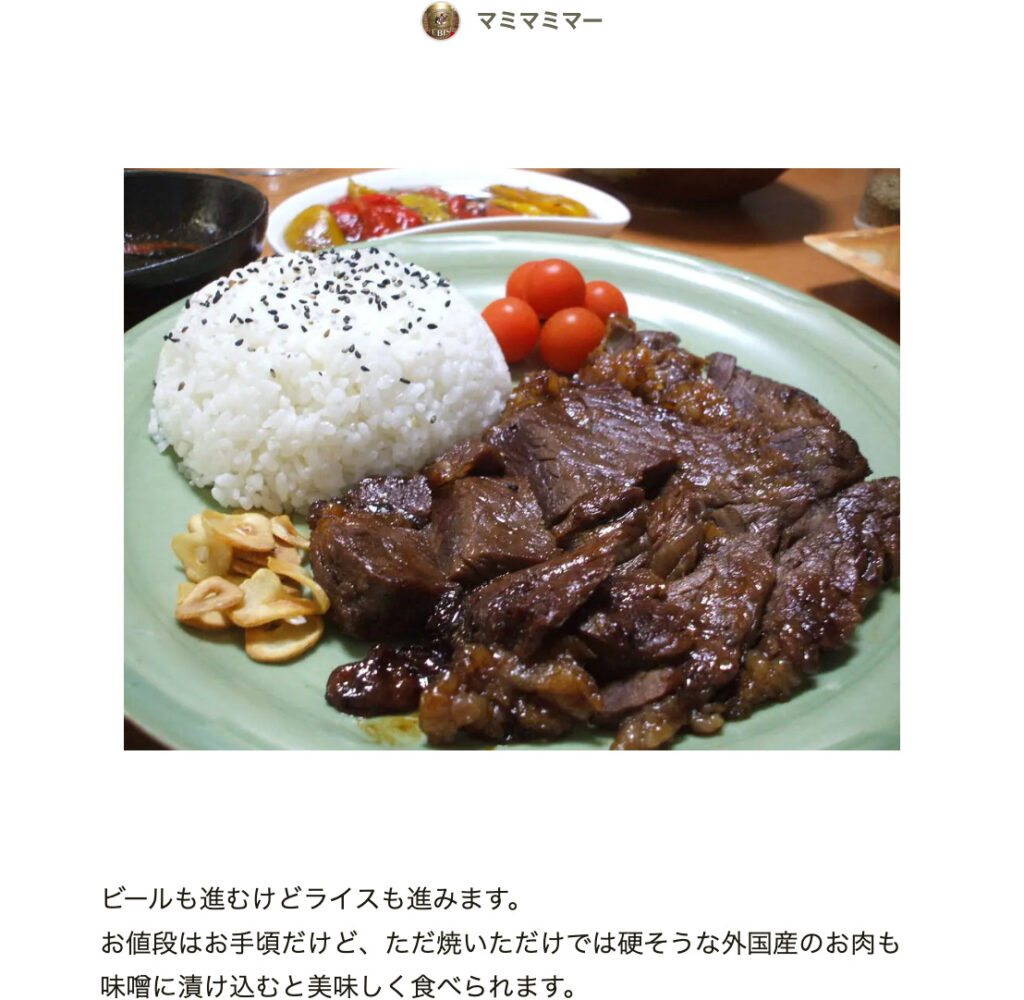Open the steak and rice dish photo
1024x1000 pixels.
coord(511,459)
